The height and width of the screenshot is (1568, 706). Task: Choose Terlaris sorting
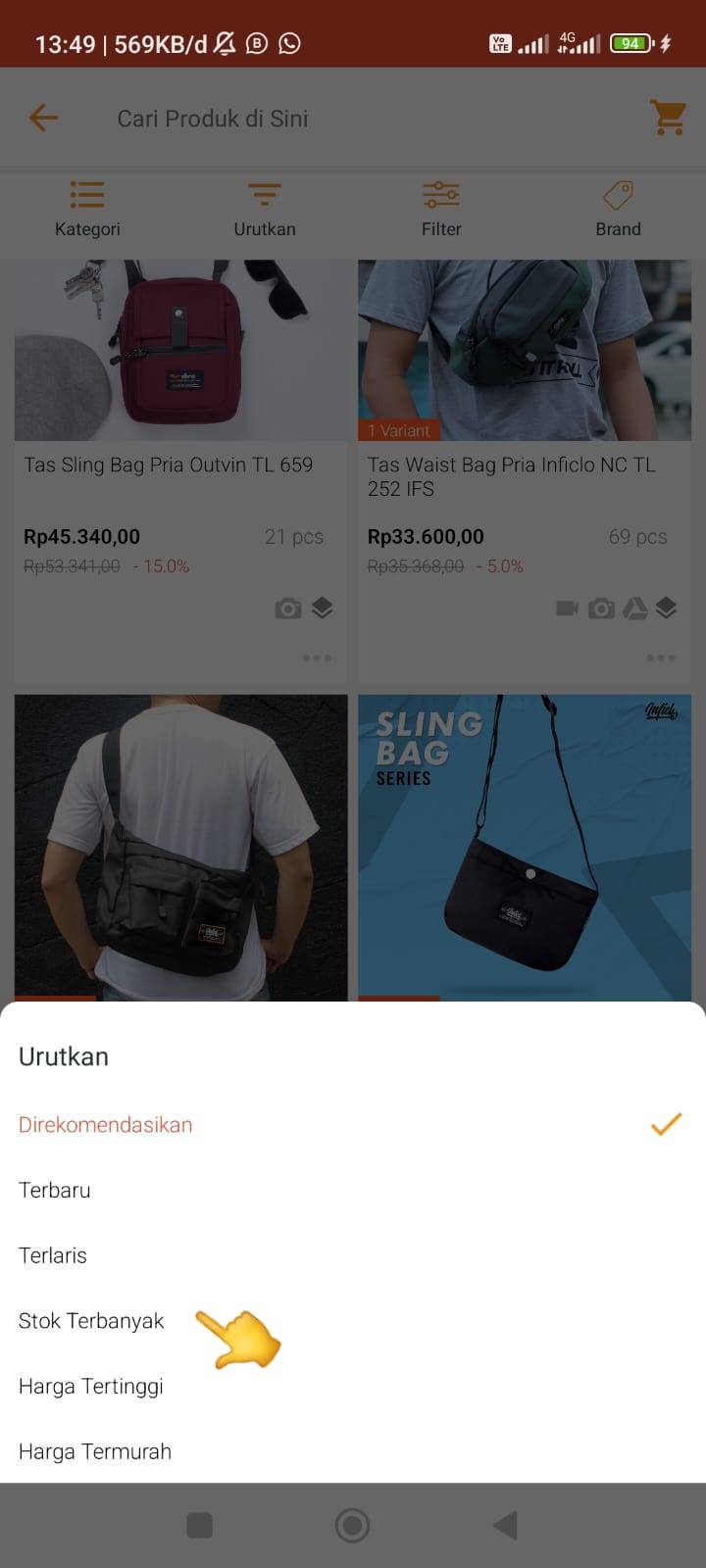pos(353,1255)
